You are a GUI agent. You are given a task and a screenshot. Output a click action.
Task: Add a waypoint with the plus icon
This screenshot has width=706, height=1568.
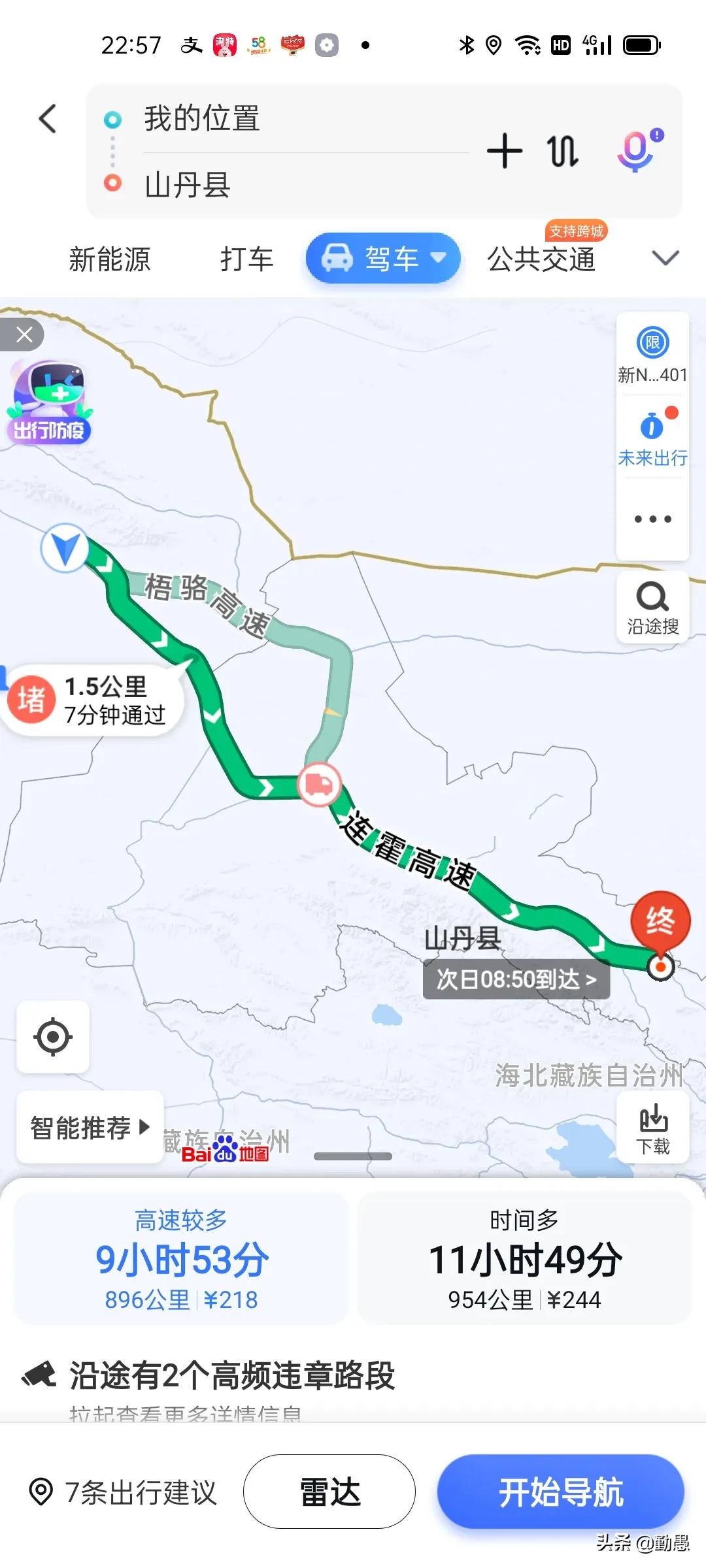click(x=505, y=151)
